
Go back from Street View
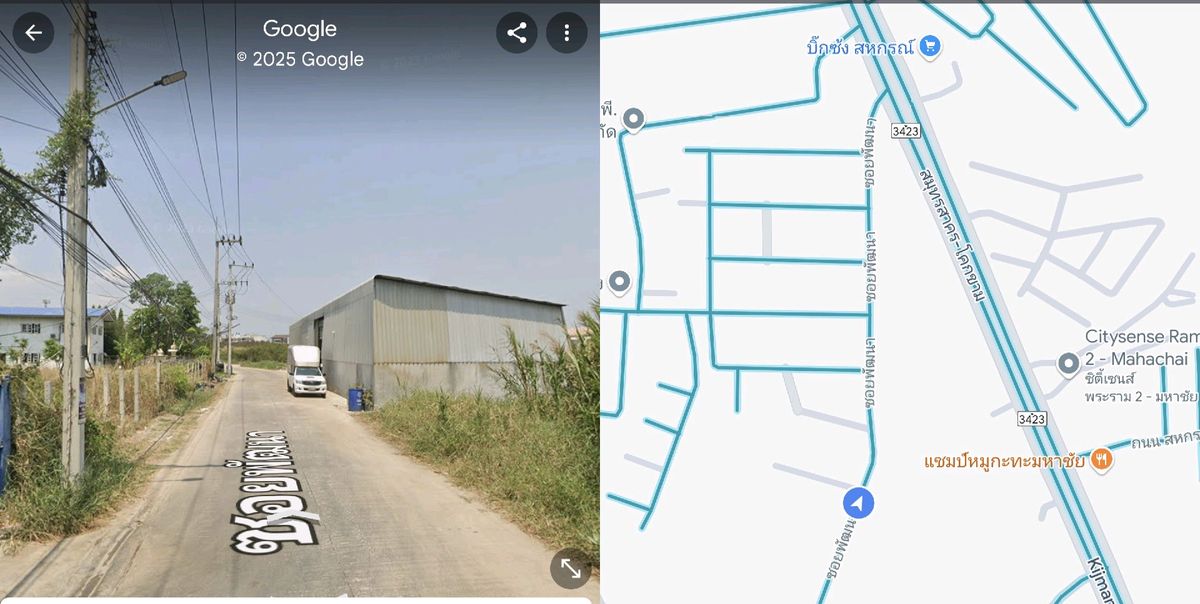click(33, 33)
